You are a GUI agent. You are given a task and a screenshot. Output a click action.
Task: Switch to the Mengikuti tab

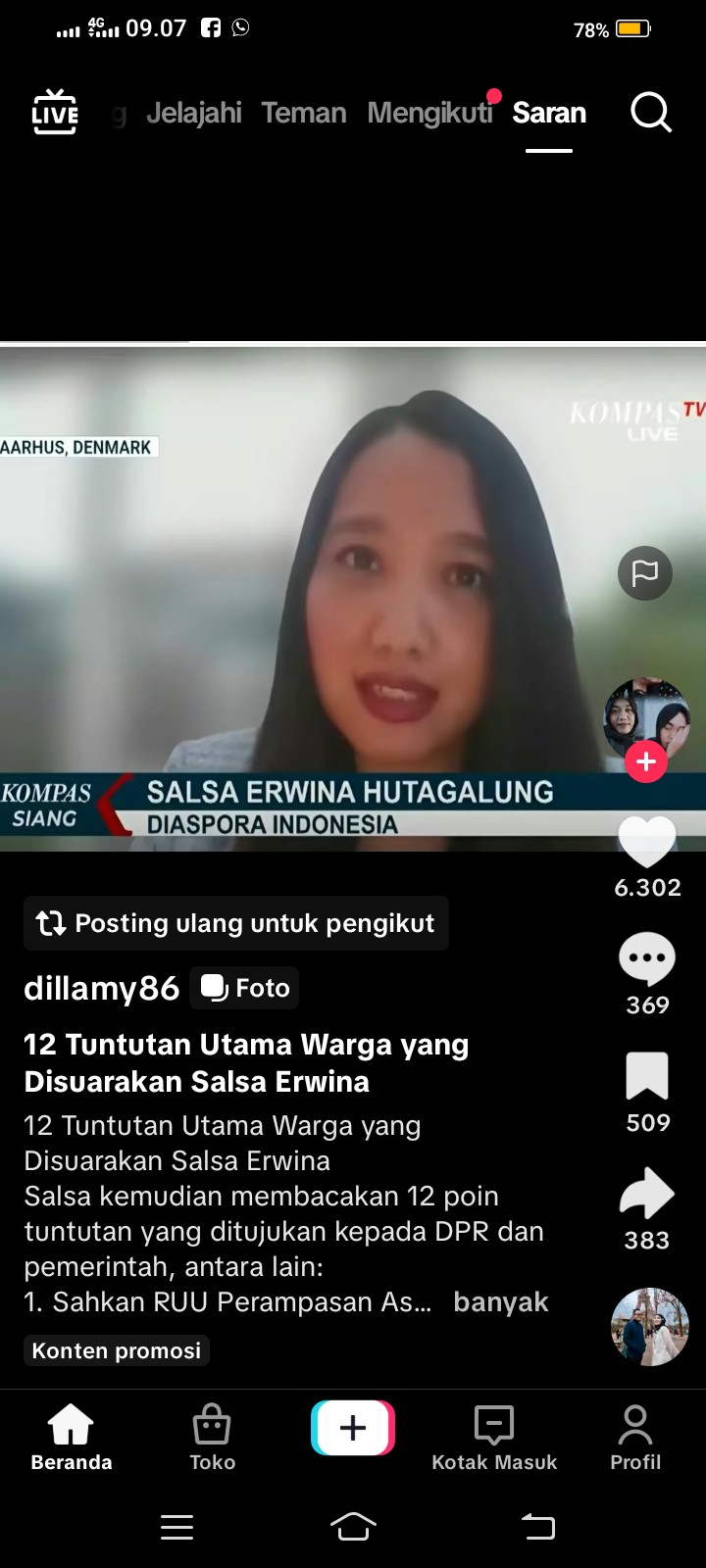click(429, 114)
